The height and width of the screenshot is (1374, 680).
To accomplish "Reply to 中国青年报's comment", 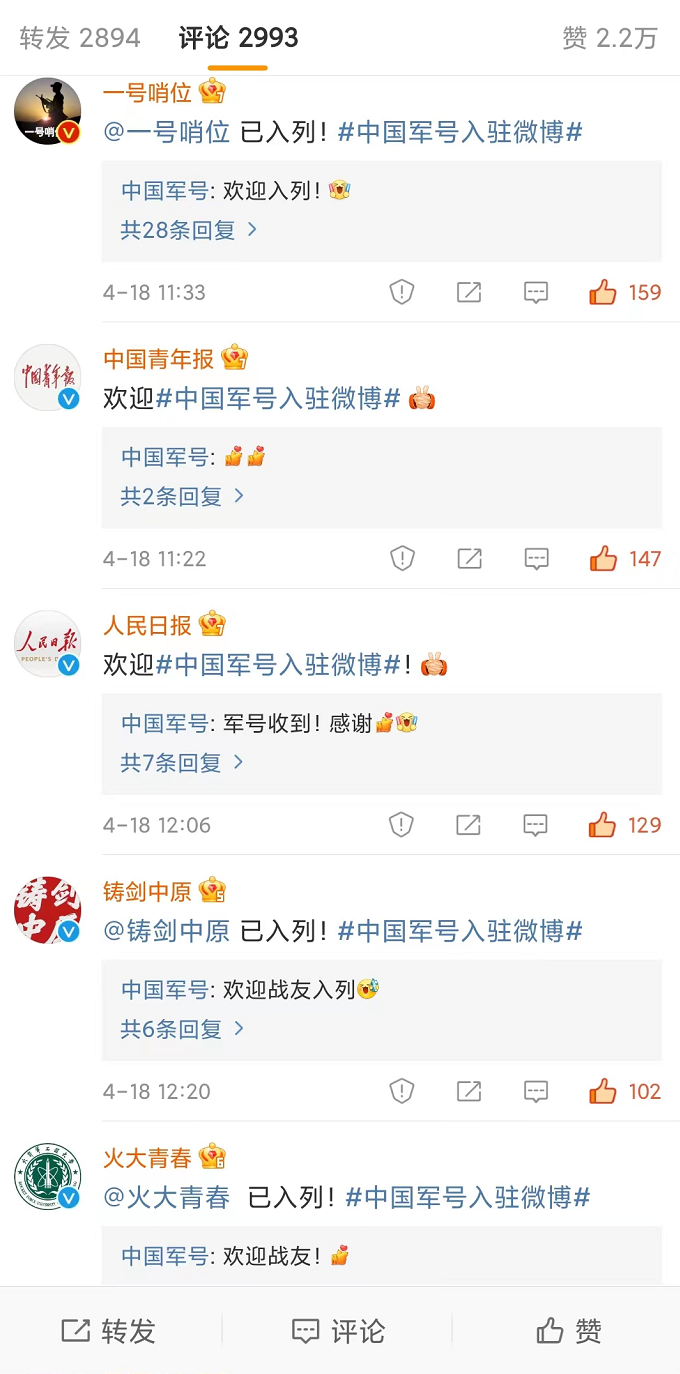I will click(x=537, y=558).
